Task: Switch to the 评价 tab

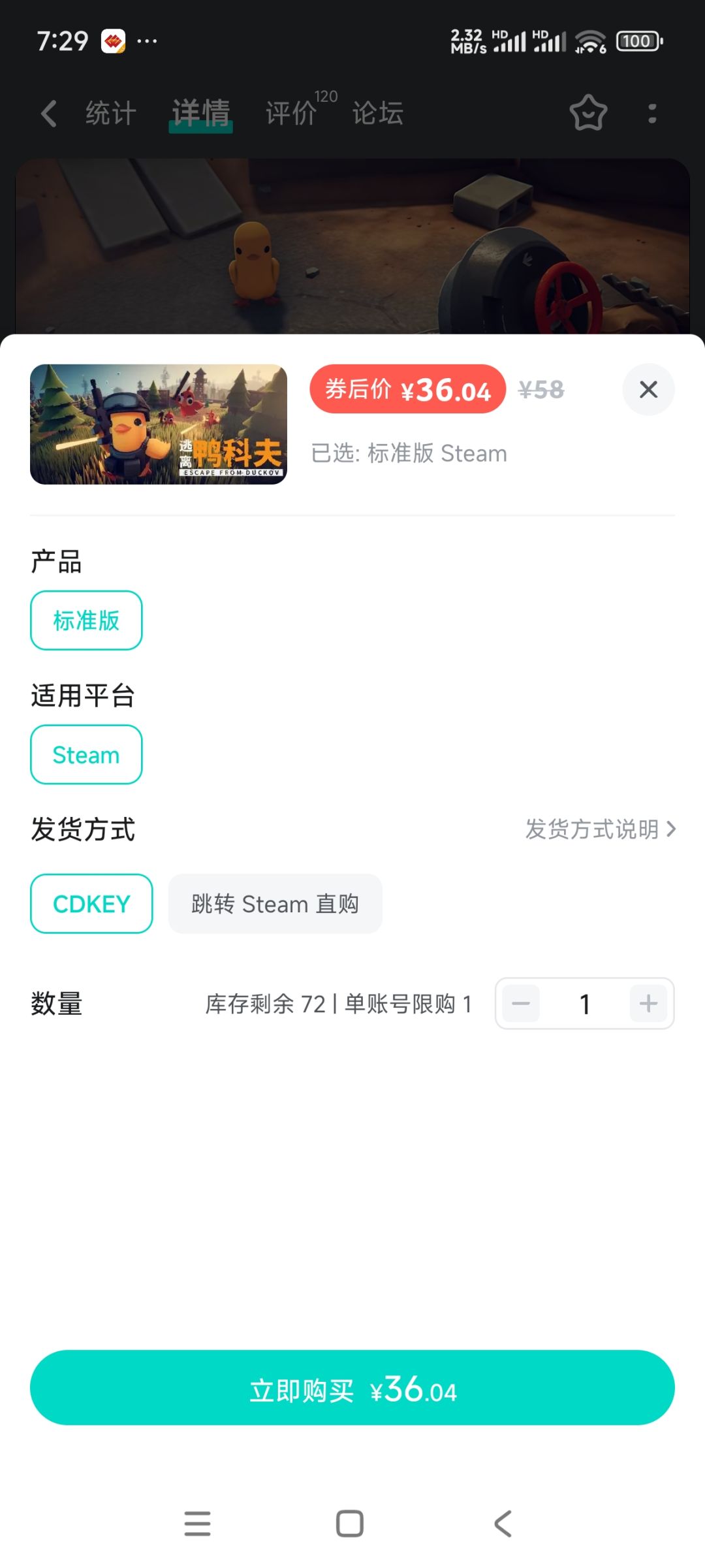Action: pyautogui.click(x=291, y=113)
